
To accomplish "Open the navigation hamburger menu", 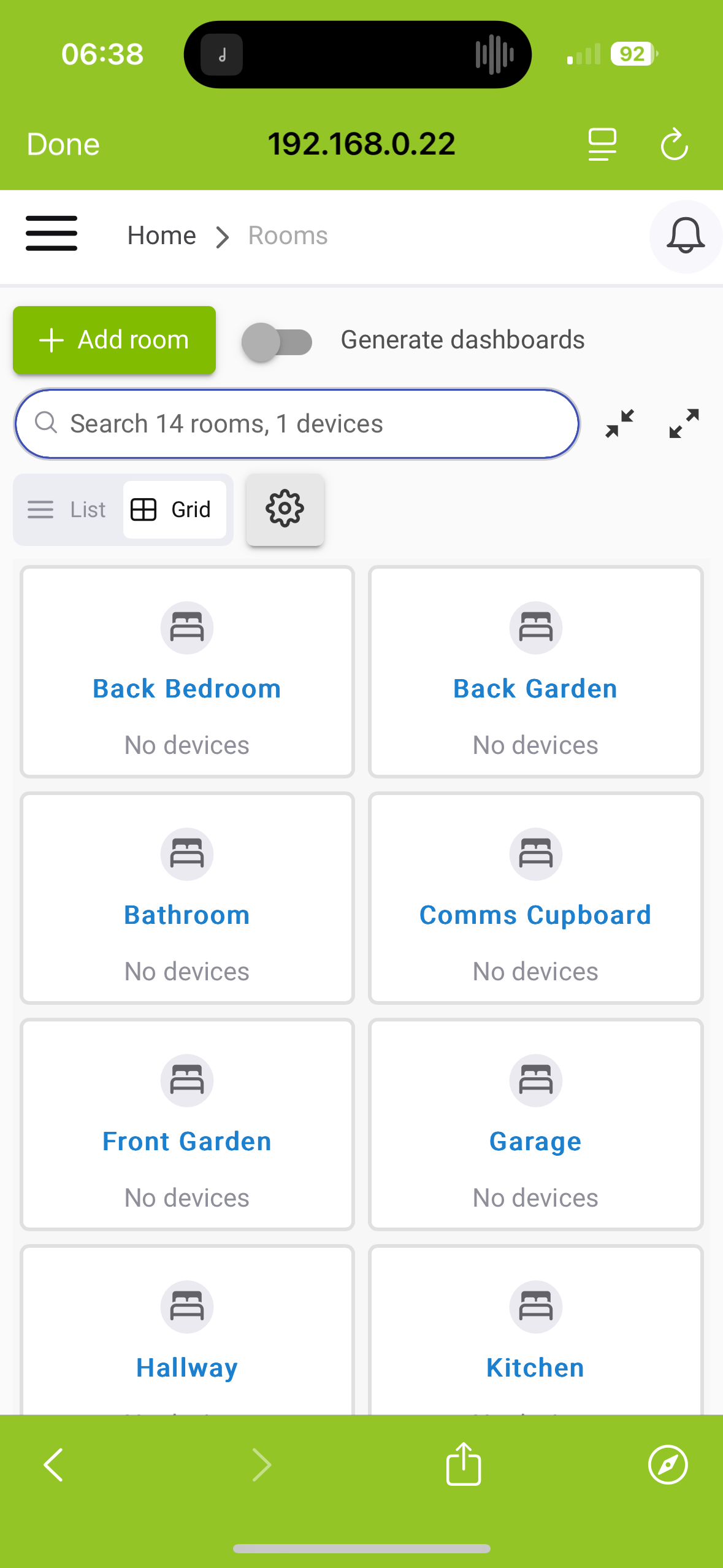I will [x=52, y=234].
